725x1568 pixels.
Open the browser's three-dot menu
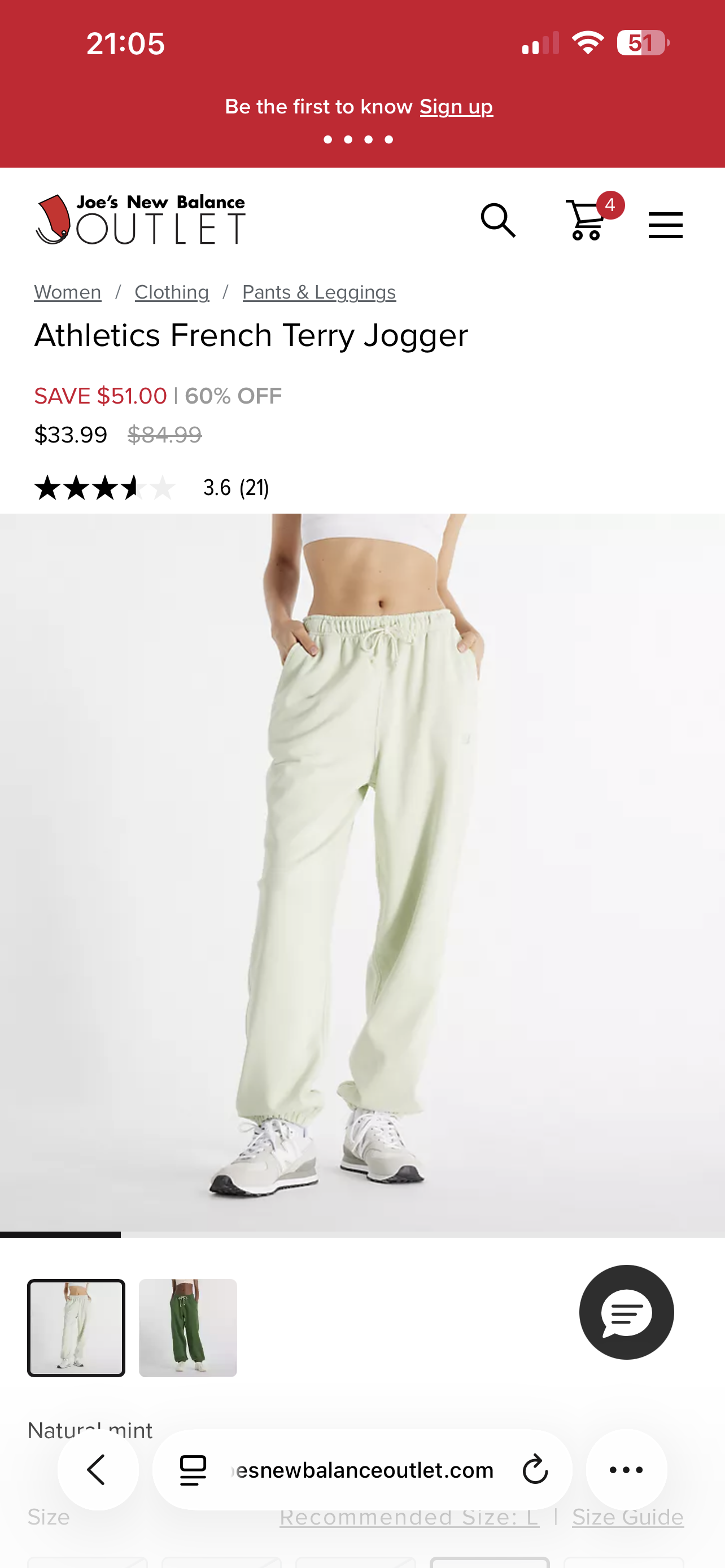(x=626, y=1470)
